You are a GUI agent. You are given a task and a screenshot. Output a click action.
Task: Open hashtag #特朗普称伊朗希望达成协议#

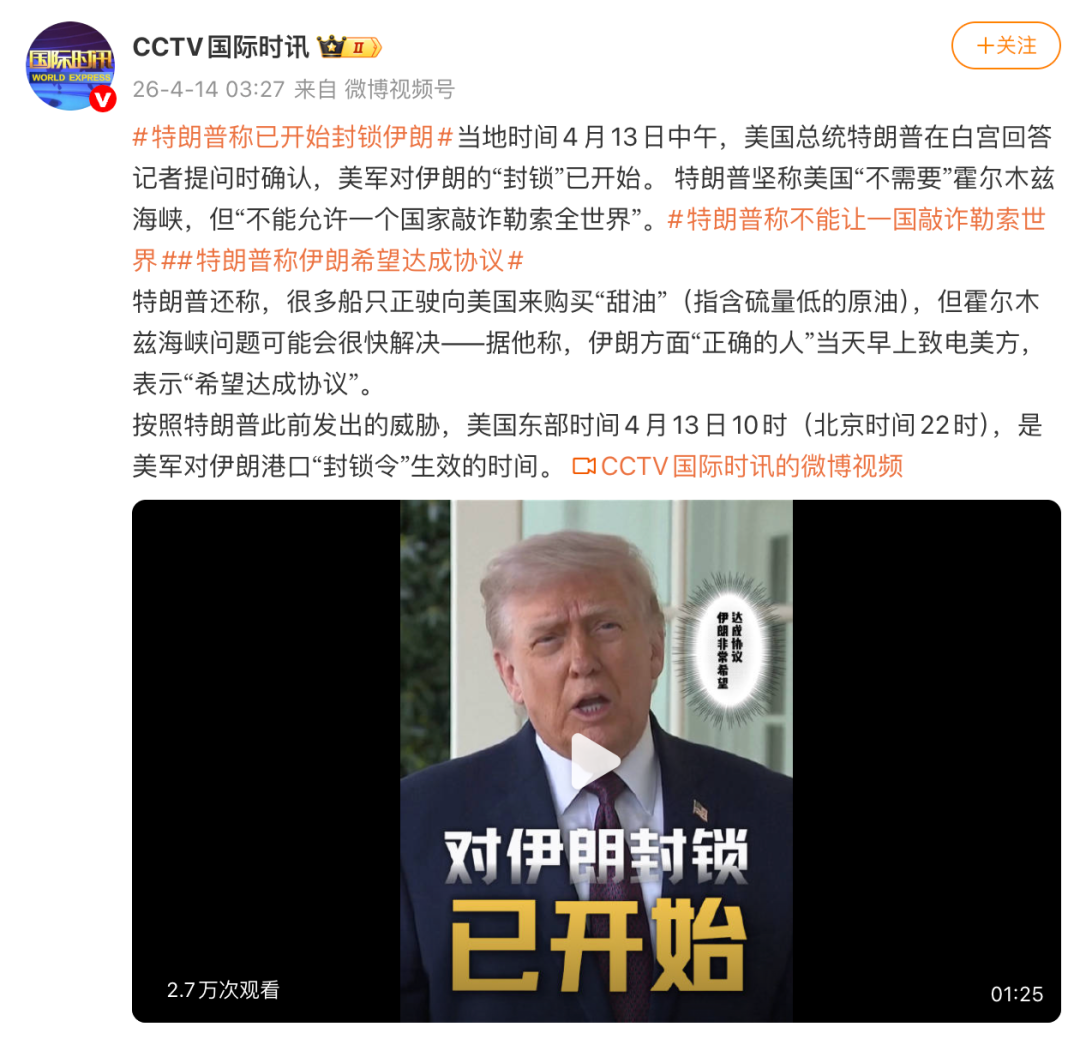[350, 260]
